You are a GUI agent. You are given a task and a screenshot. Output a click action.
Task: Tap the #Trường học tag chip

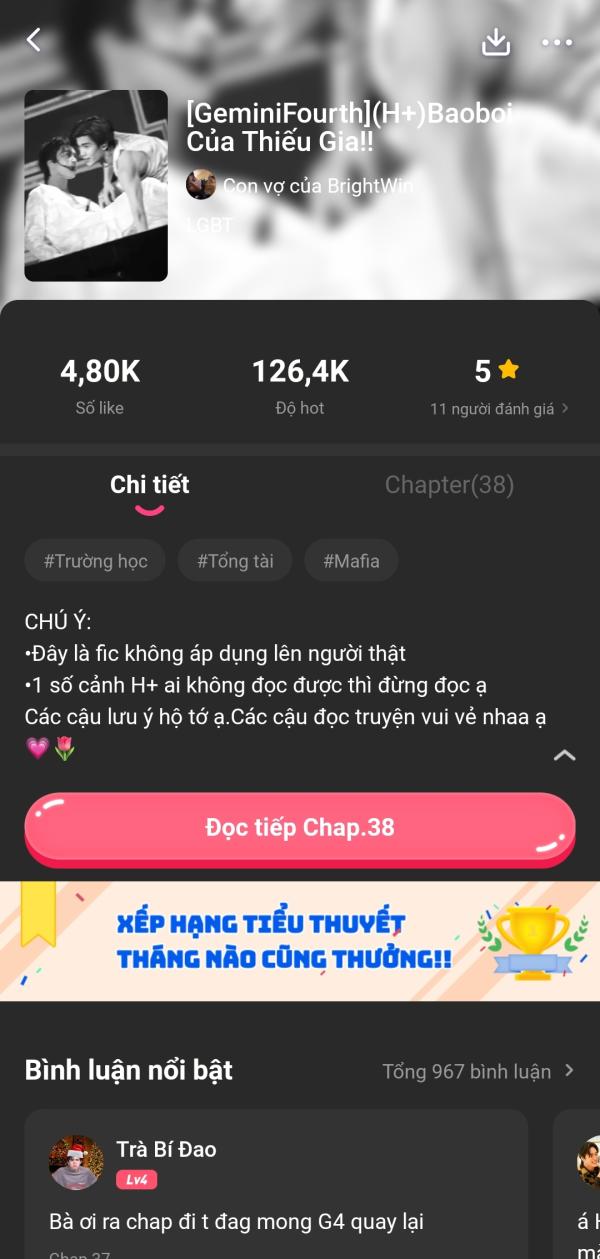pos(96,561)
